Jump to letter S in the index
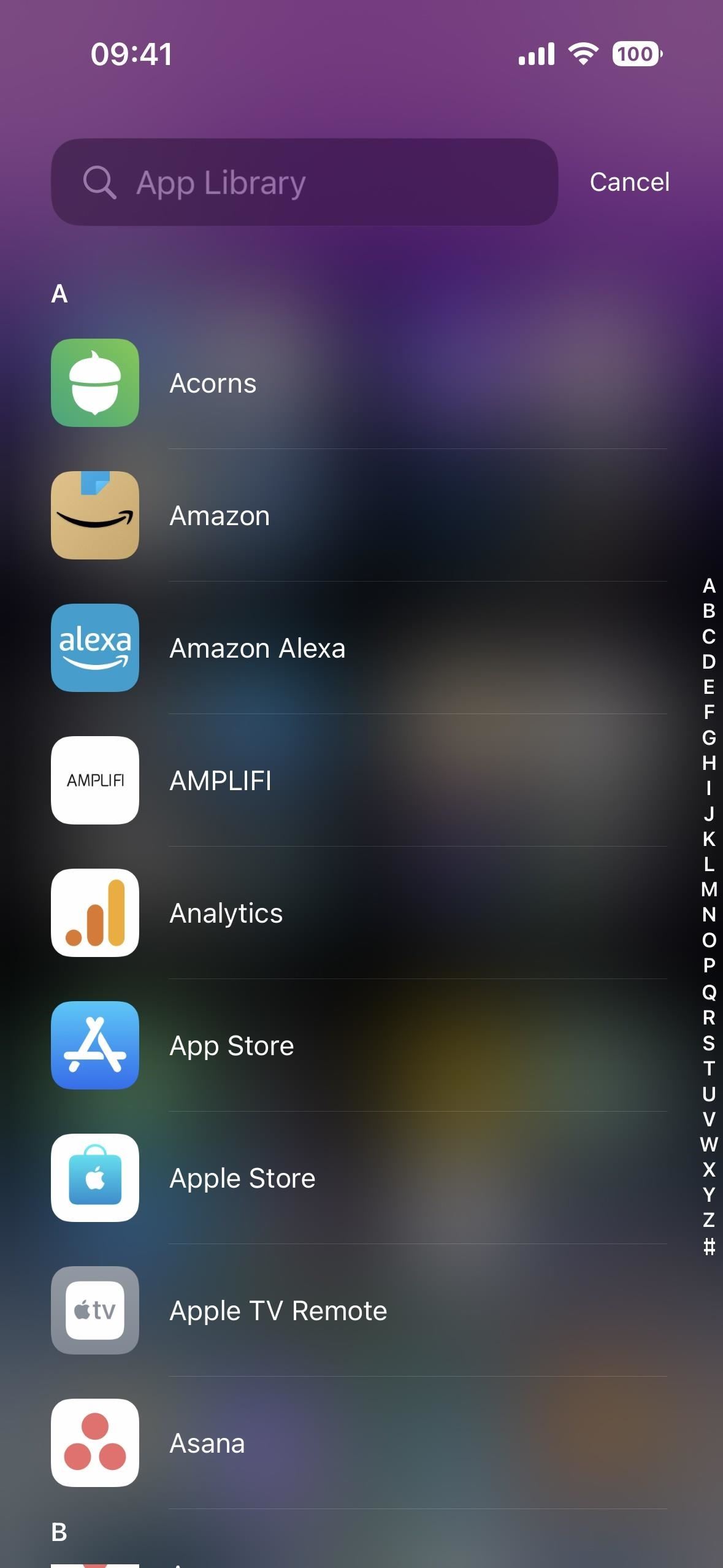723x1568 pixels. 709,1043
